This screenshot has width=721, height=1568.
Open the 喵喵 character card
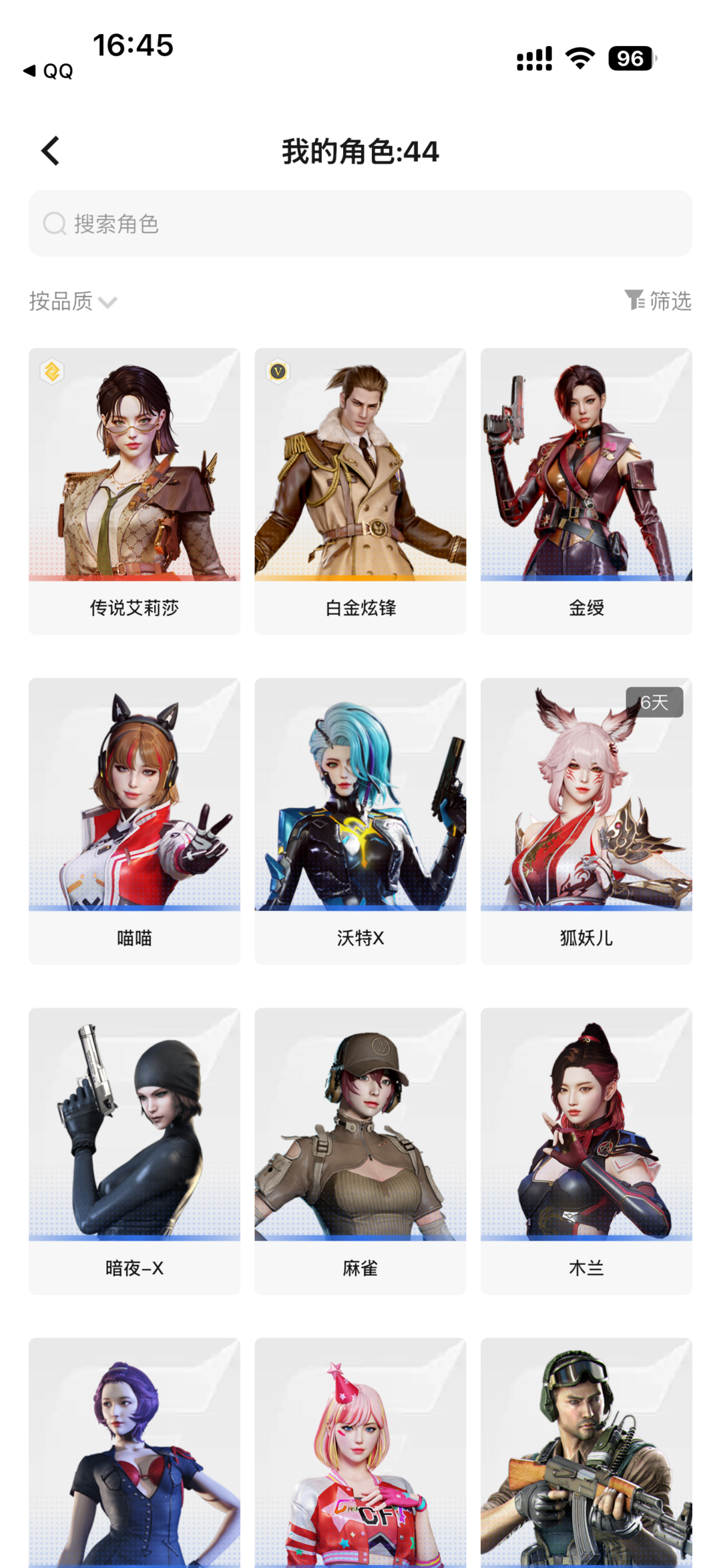(134, 821)
